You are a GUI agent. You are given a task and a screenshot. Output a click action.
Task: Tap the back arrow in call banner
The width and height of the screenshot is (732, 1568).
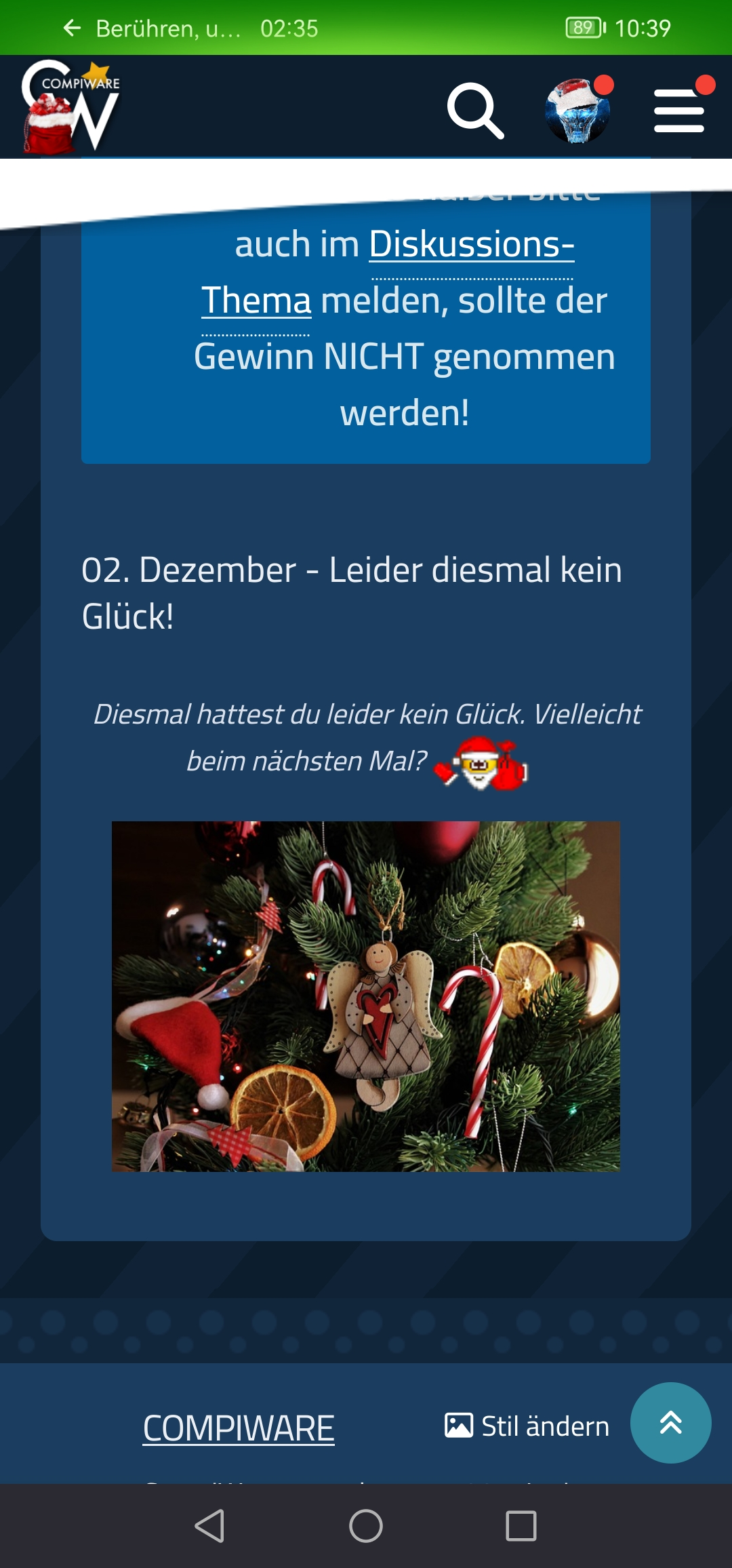click(72, 28)
